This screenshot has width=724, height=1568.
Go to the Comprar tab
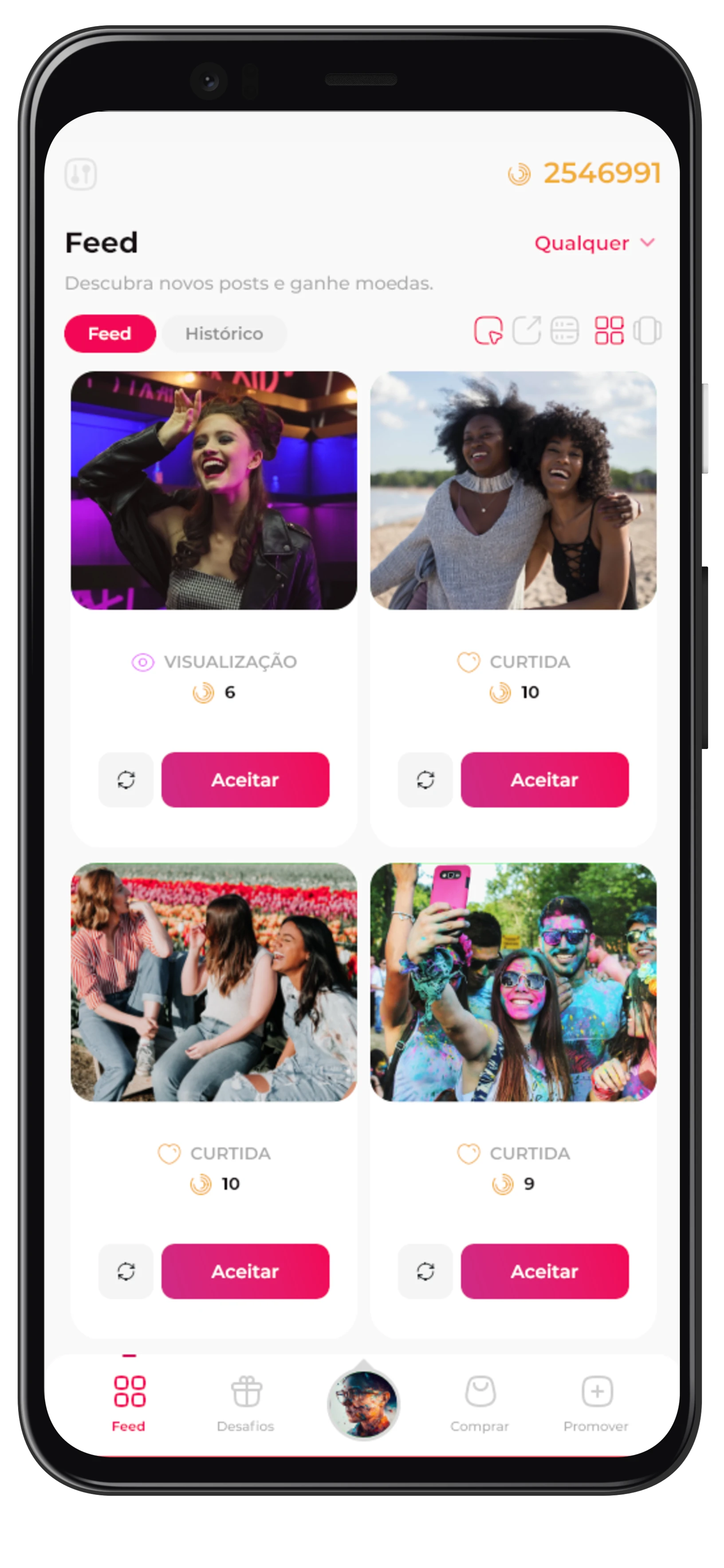click(480, 1403)
